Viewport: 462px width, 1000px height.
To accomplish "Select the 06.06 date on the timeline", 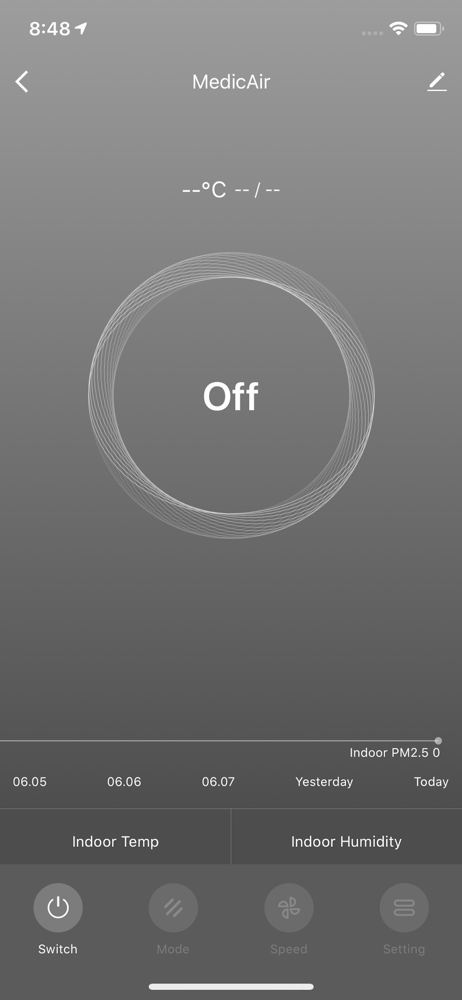I will [x=124, y=782].
